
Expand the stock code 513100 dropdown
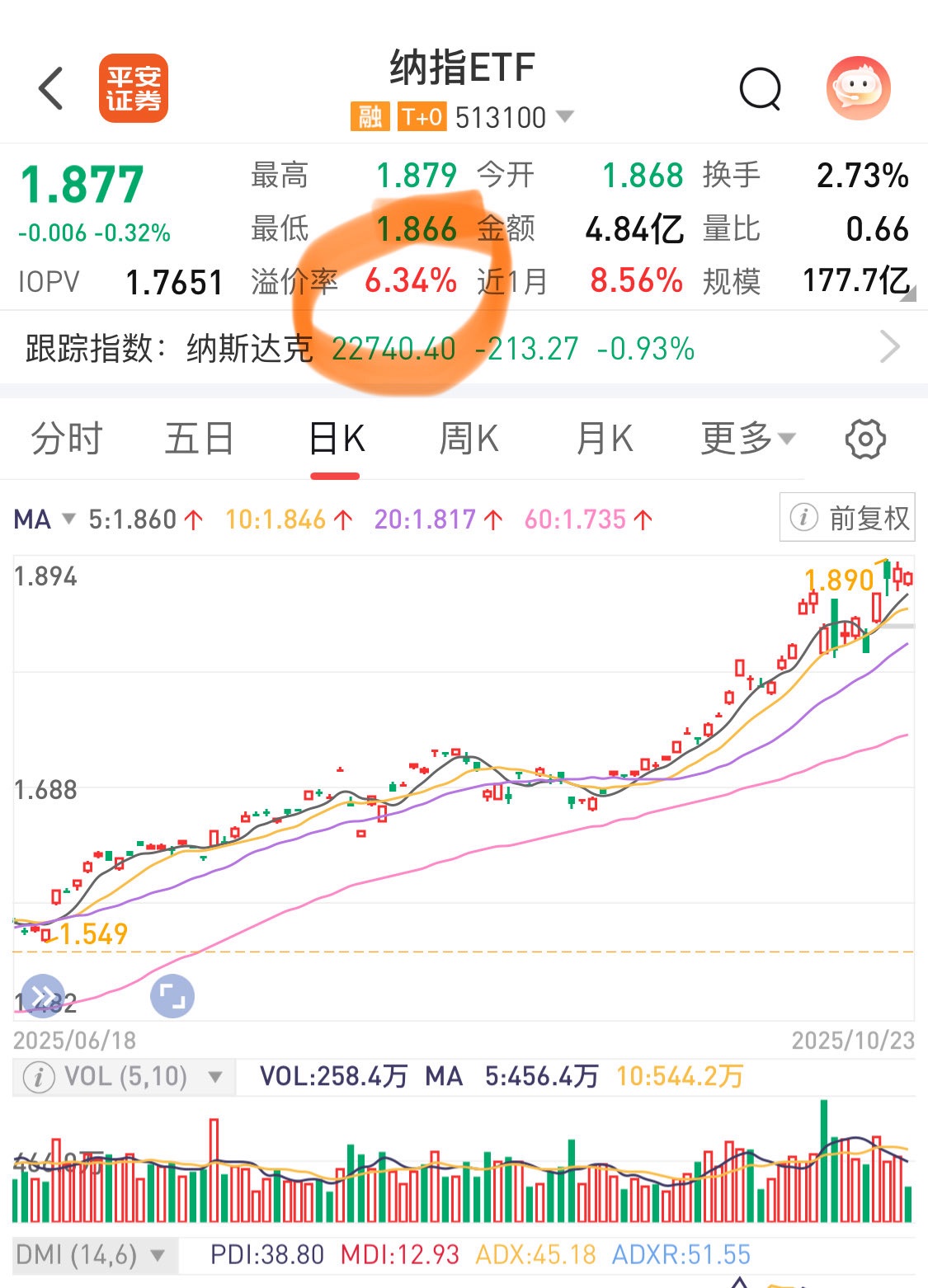point(565,116)
